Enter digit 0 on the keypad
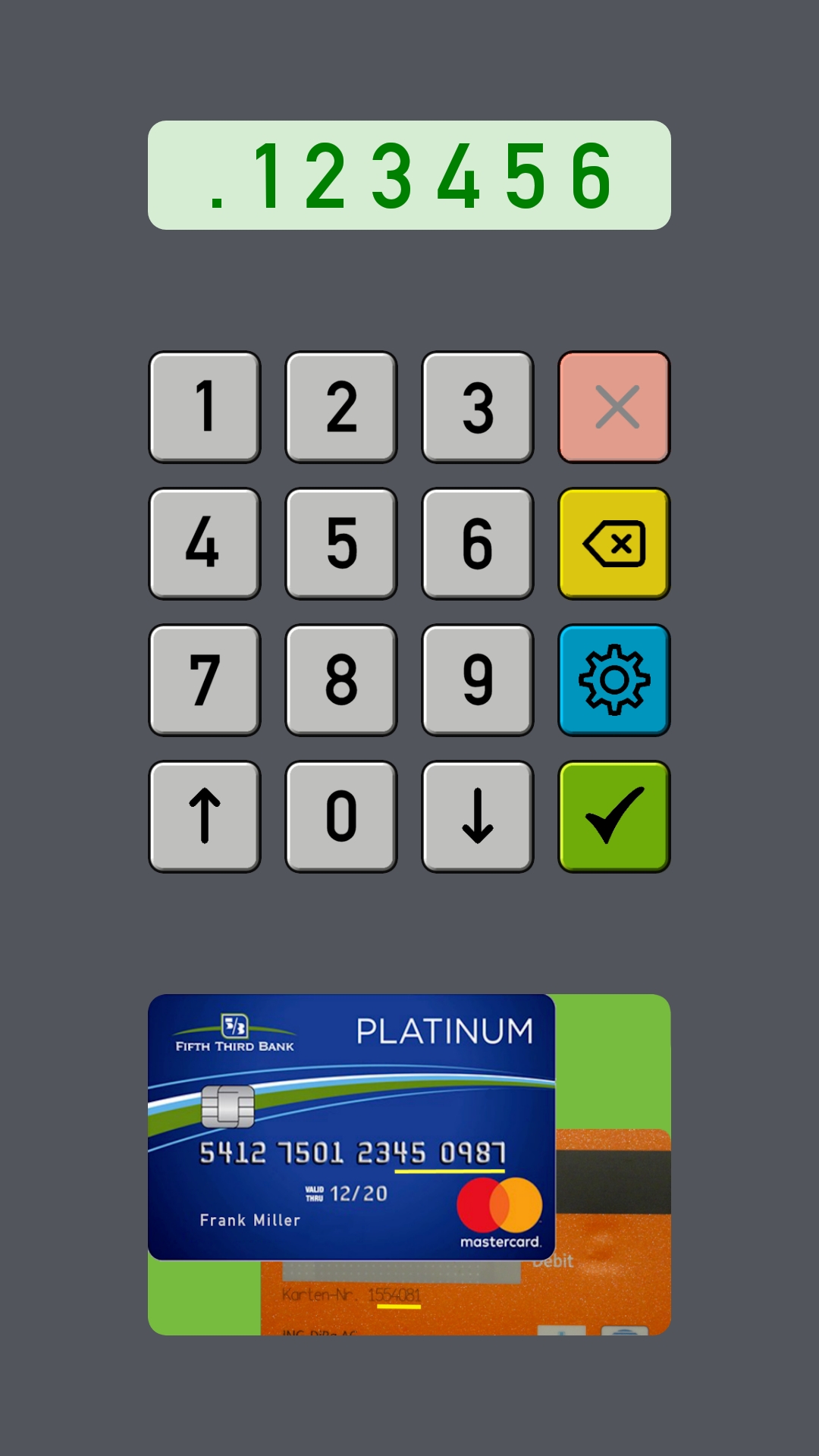Viewport: 819px width, 1456px height. tap(341, 817)
